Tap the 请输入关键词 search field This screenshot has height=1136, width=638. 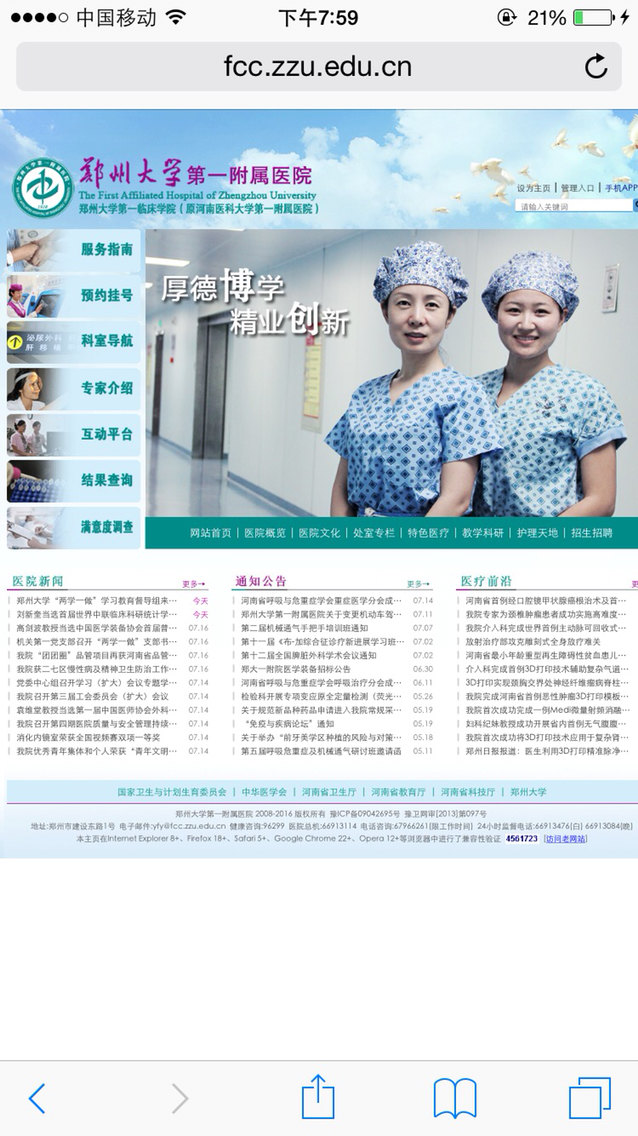tap(573, 206)
